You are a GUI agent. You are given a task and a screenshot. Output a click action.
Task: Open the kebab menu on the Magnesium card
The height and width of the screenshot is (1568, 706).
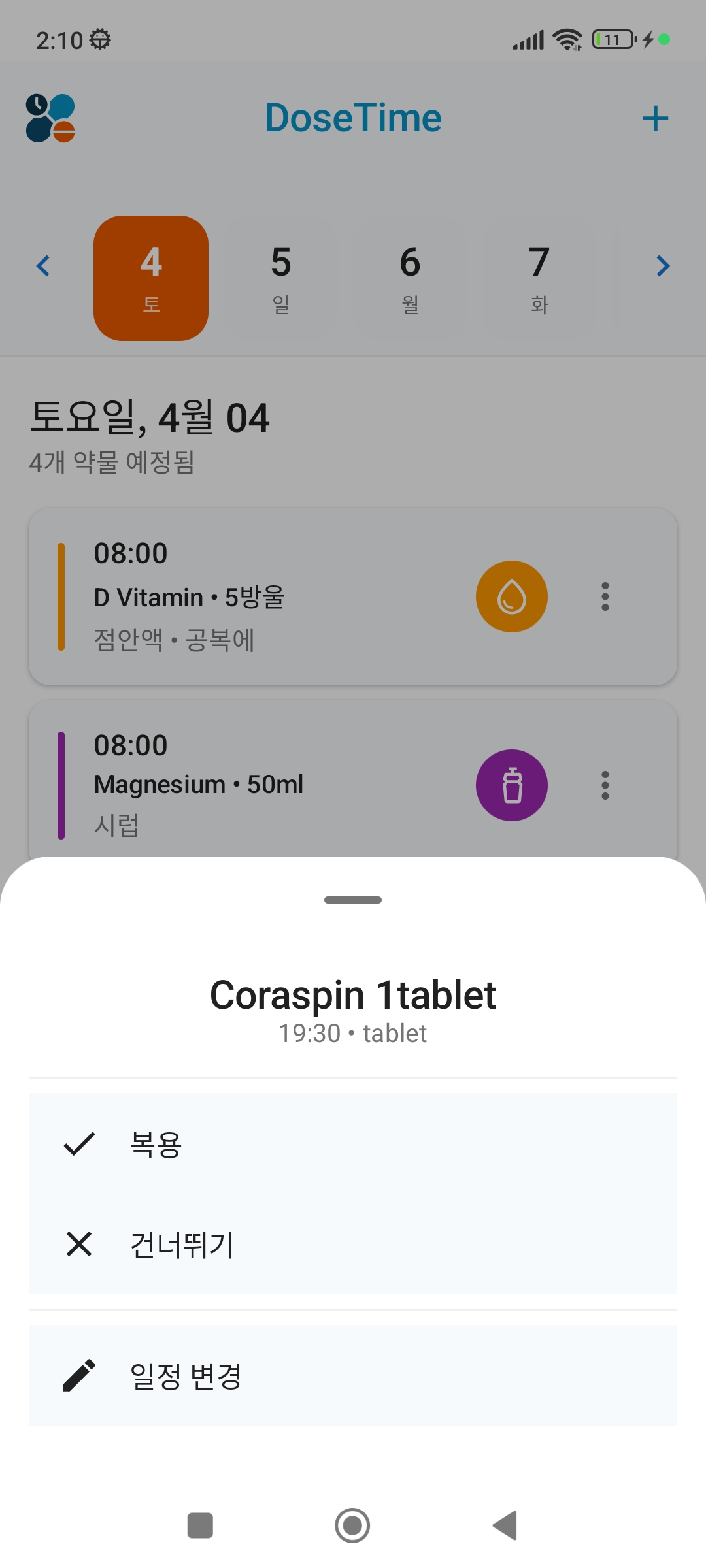click(x=605, y=786)
